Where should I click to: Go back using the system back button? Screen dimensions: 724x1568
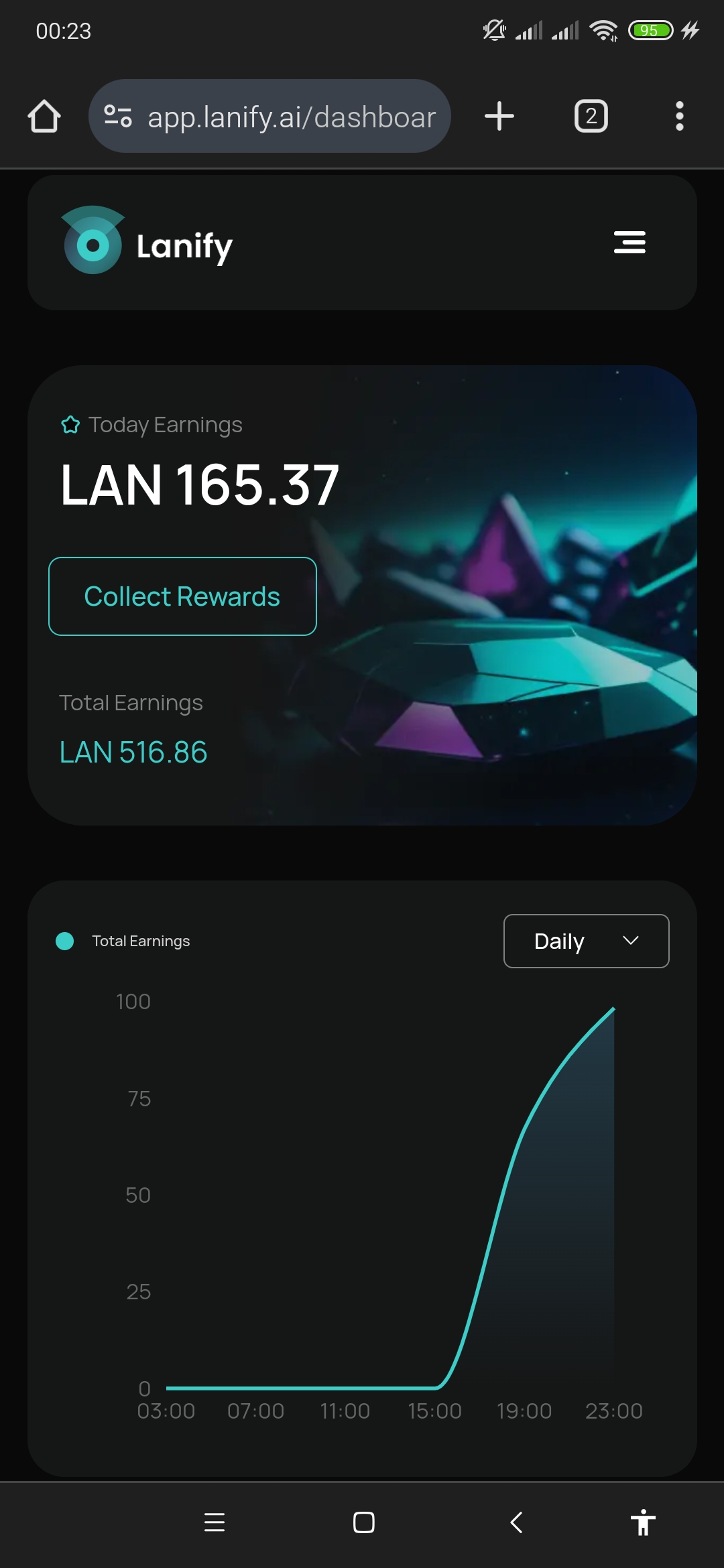point(516,1522)
